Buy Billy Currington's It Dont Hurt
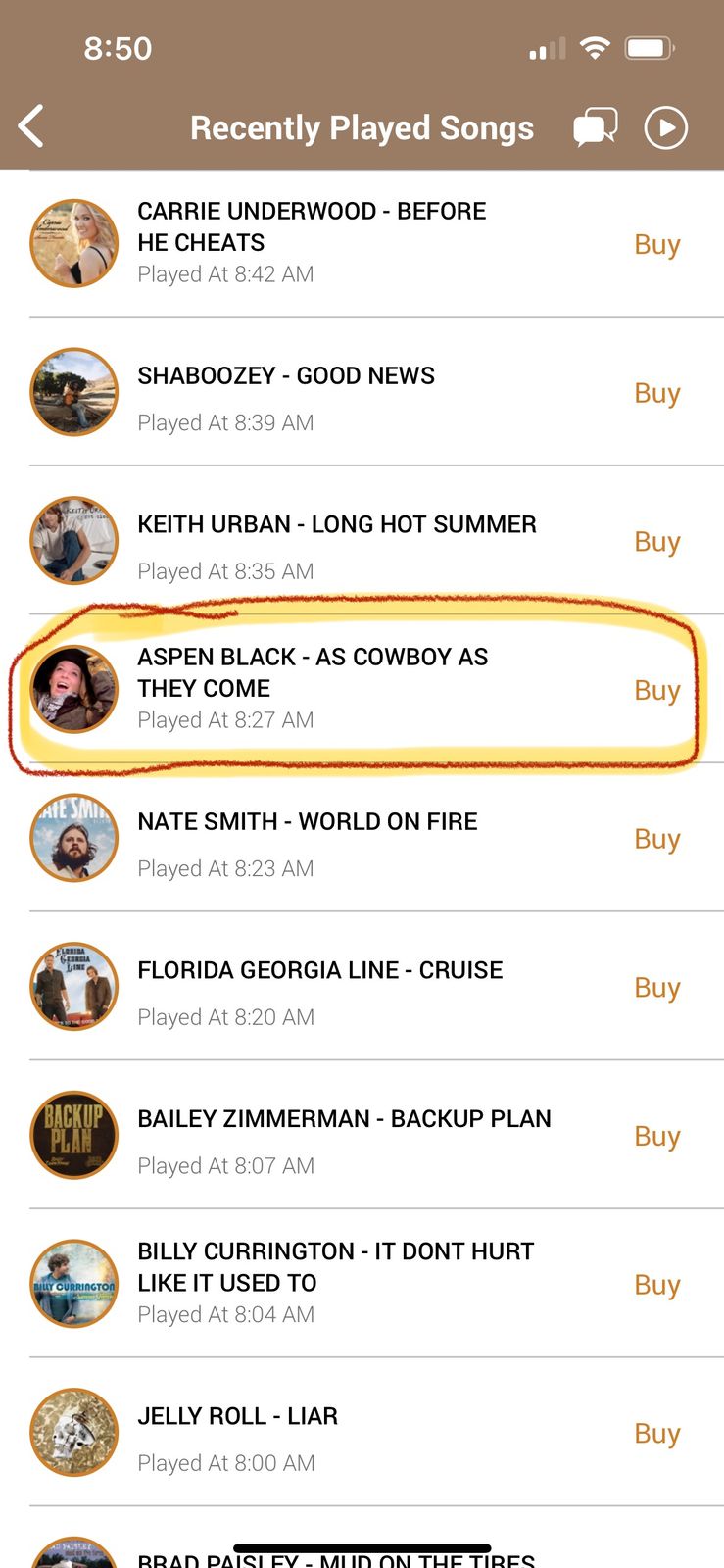This screenshot has width=724, height=1568. 656,1285
